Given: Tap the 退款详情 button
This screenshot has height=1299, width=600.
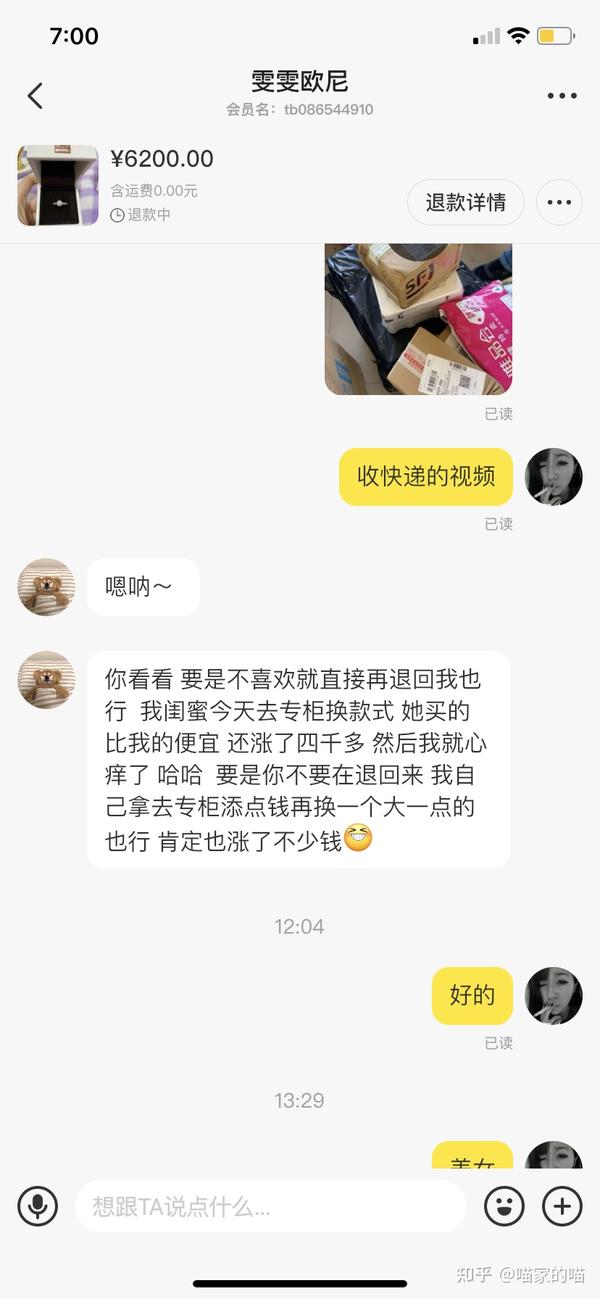Looking at the screenshot, I should (x=466, y=203).
